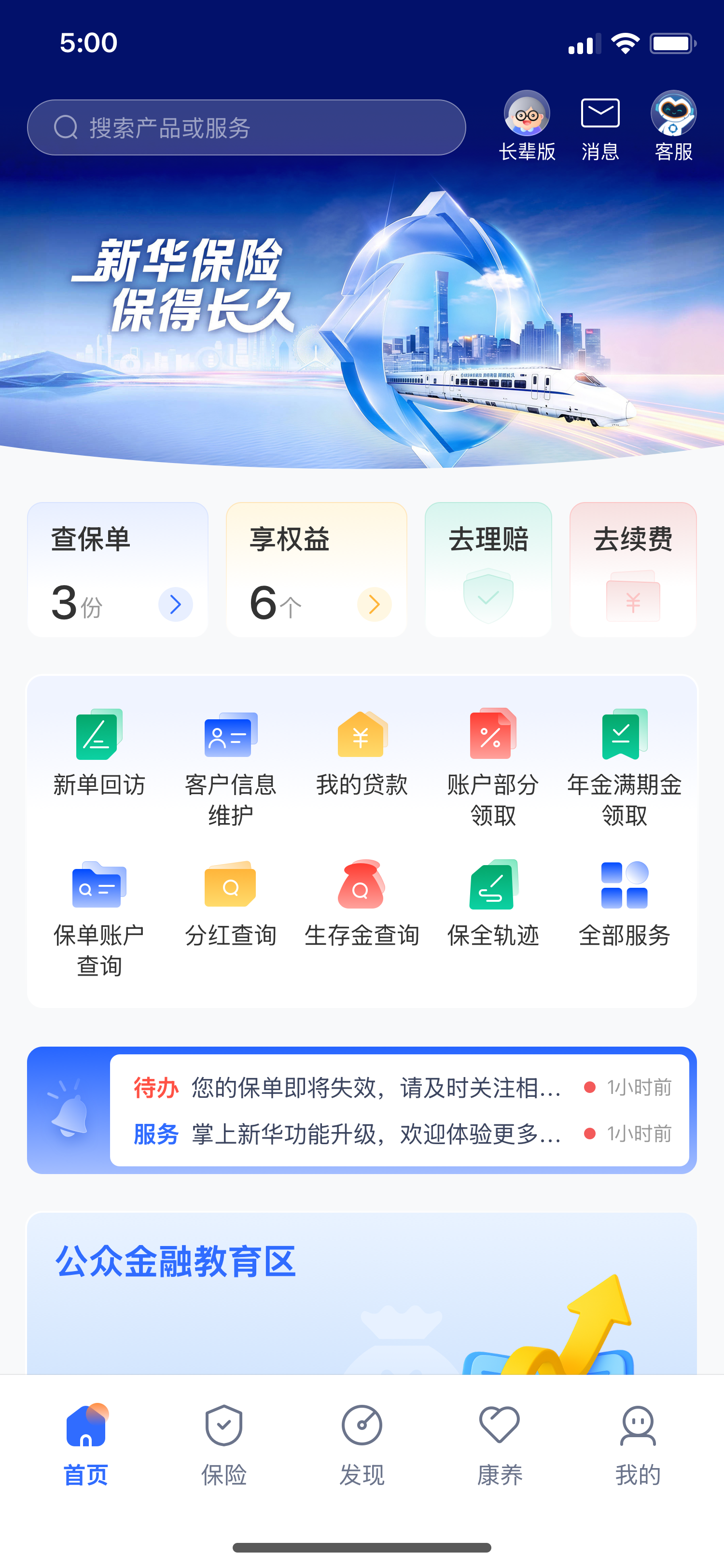The width and height of the screenshot is (724, 1568).
Task: Switch to the 保险 tab
Action: [x=224, y=1445]
